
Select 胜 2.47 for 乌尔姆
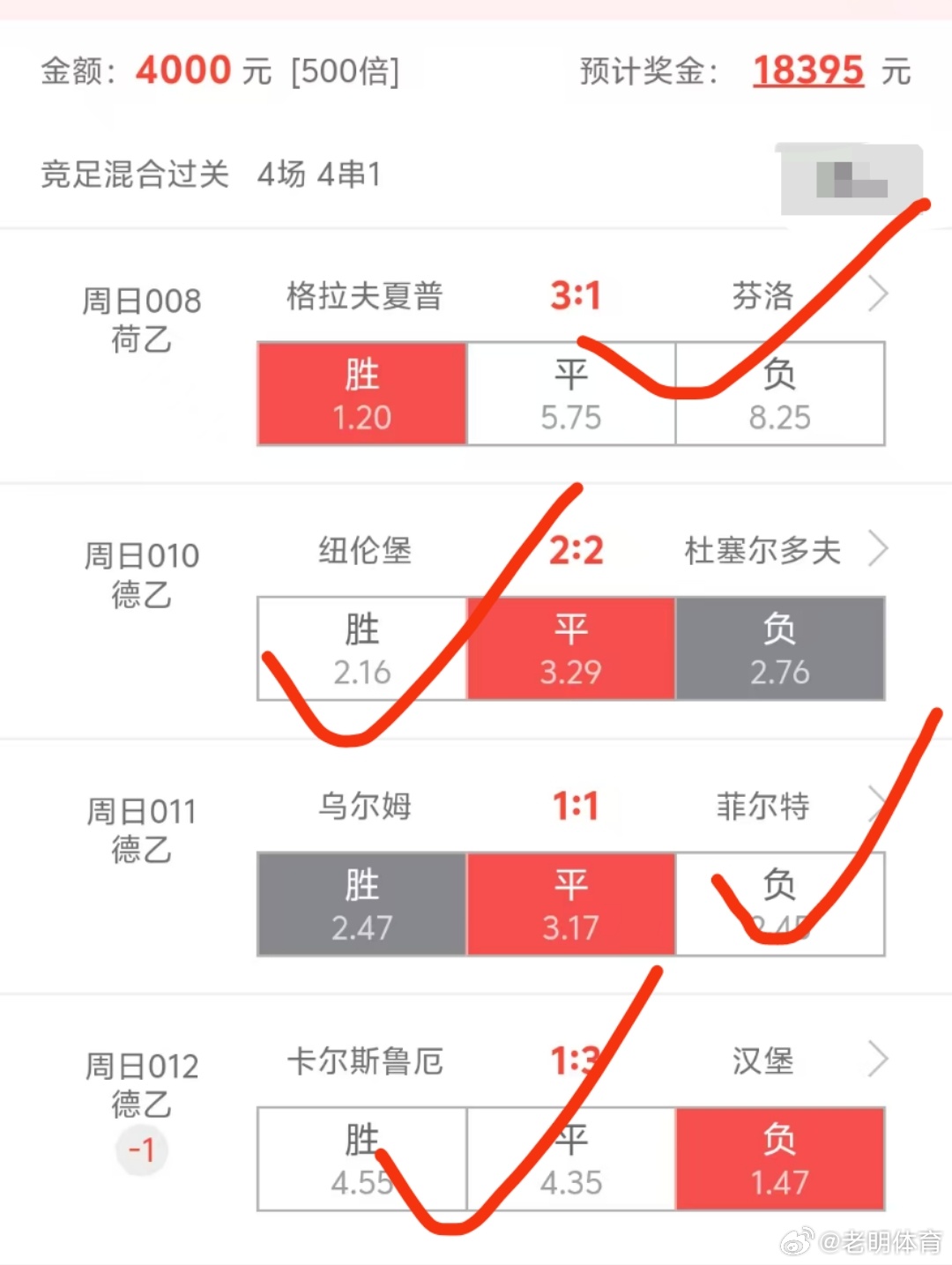(x=361, y=903)
